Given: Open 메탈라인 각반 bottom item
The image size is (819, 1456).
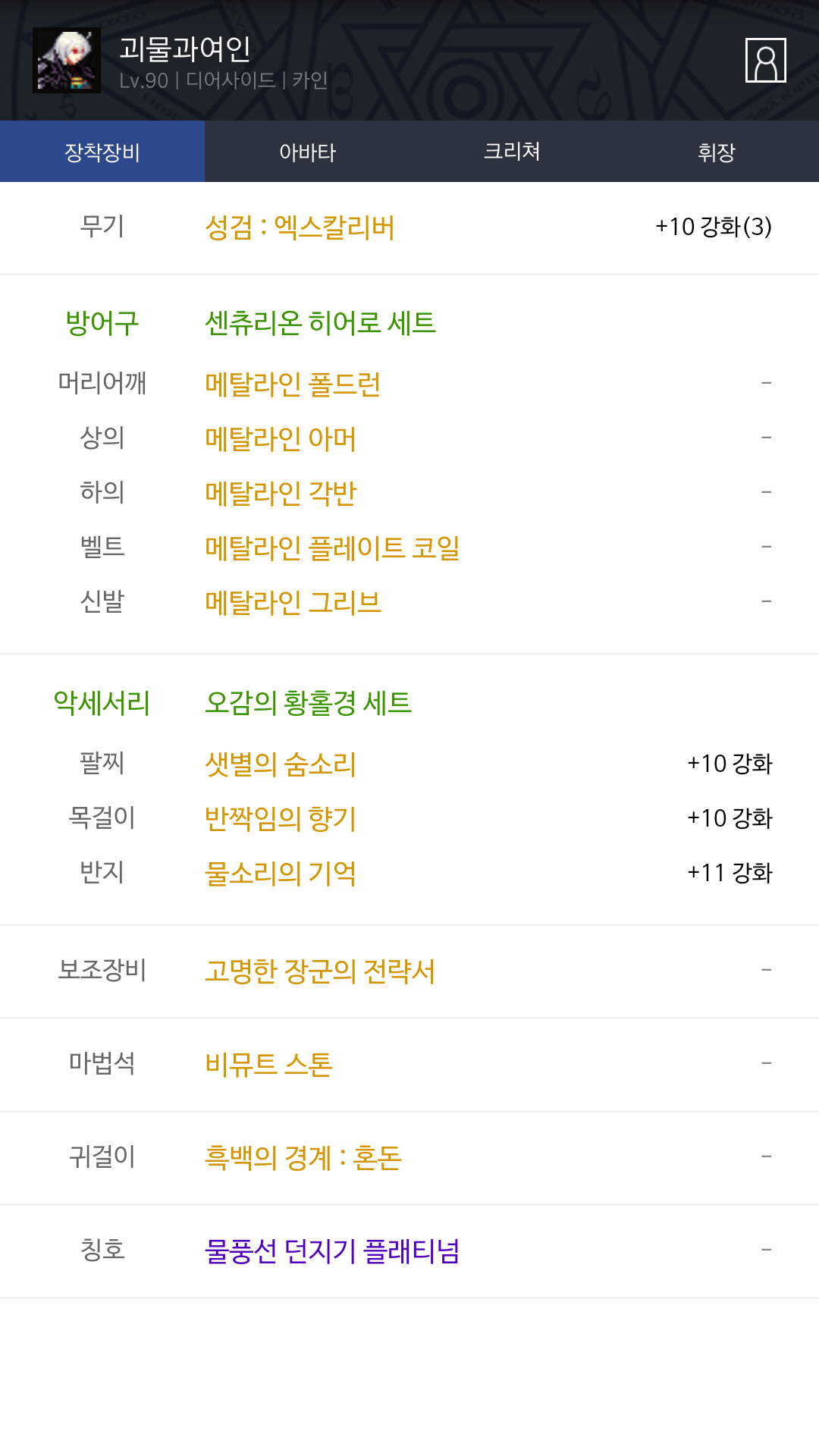Looking at the screenshot, I should click(x=280, y=493).
